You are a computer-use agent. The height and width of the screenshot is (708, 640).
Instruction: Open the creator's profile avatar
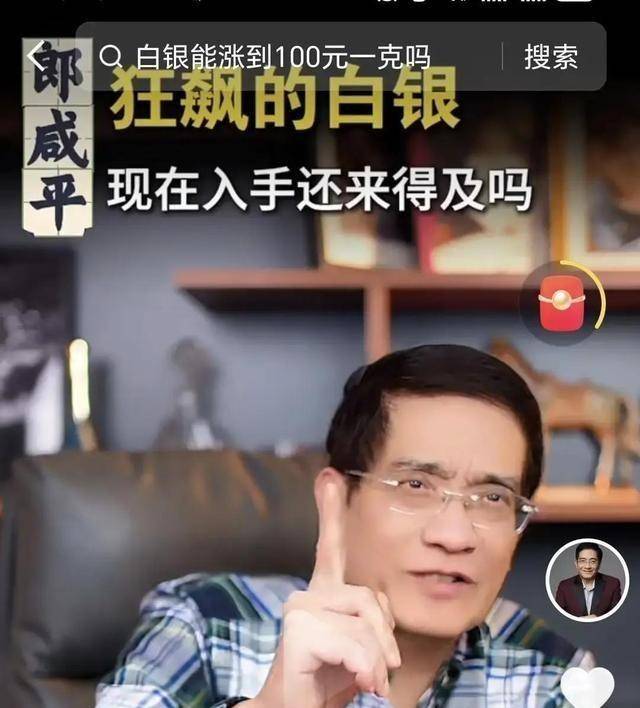(x=587, y=580)
